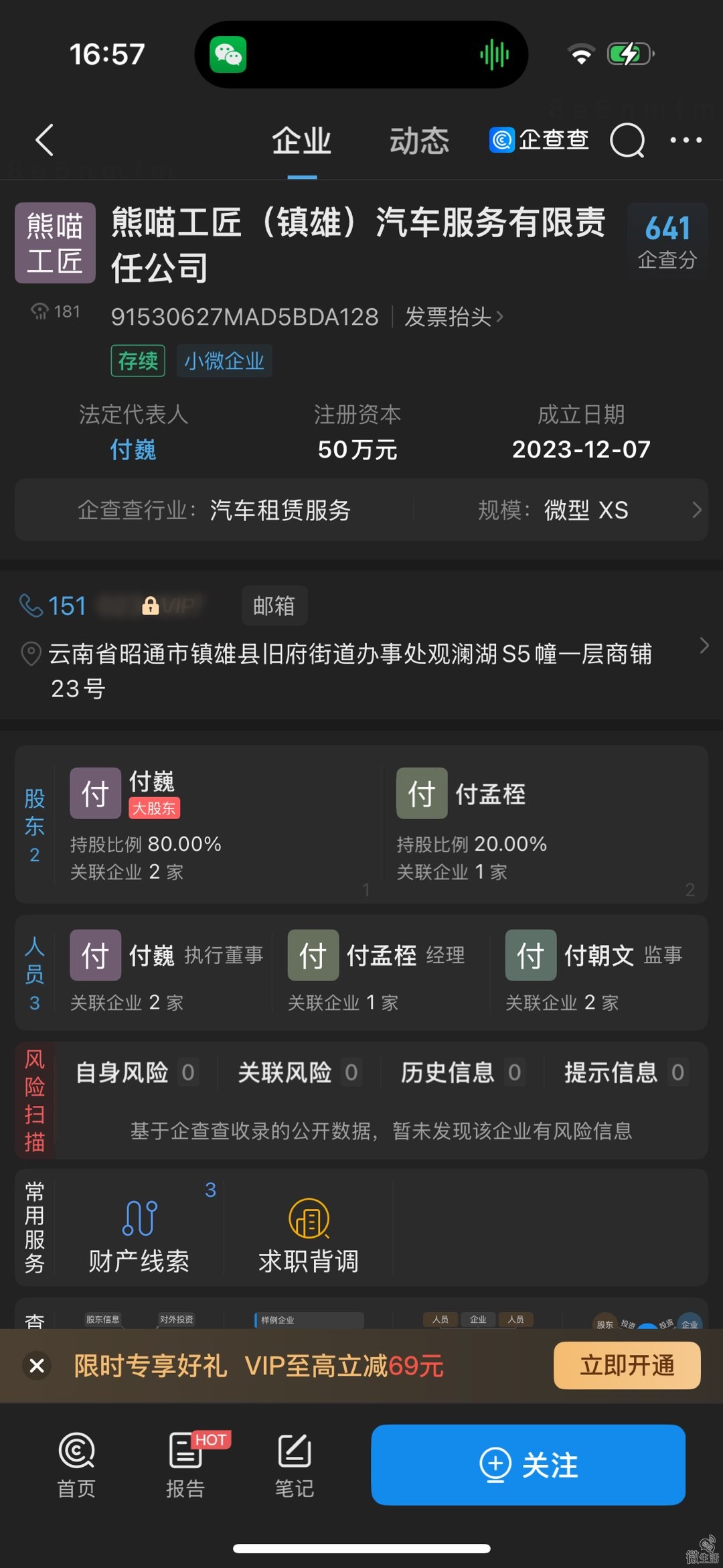The width and height of the screenshot is (723, 1568).
Task: Go to the 首页 home tab
Action: pos(76,1465)
